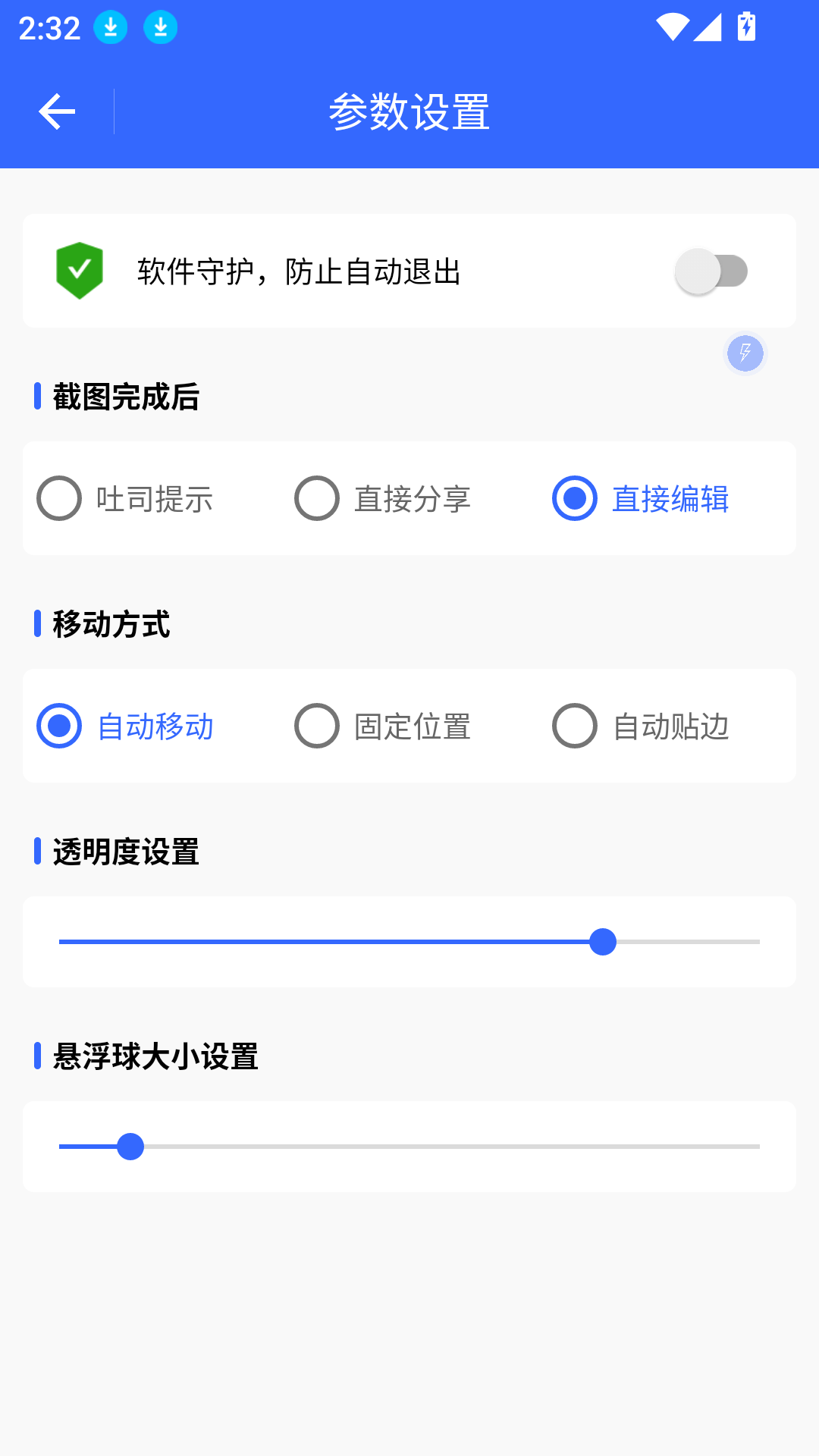Select the 直接编辑 option
The width and height of the screenshot is (819, 1456).
pyautogui.click(x=575, y=498)
